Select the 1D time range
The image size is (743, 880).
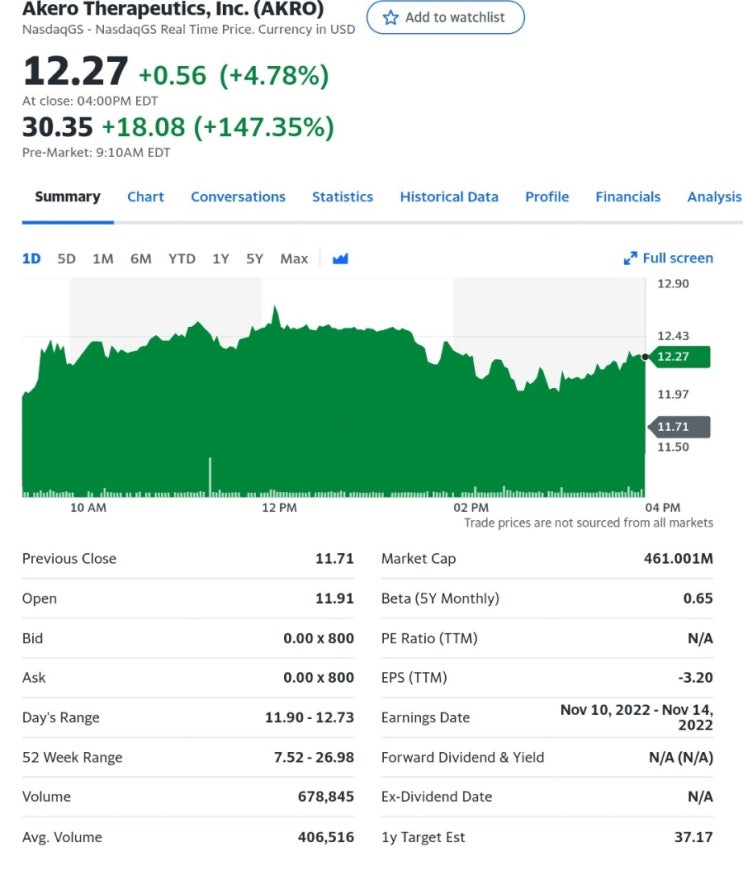pos(31,258)
